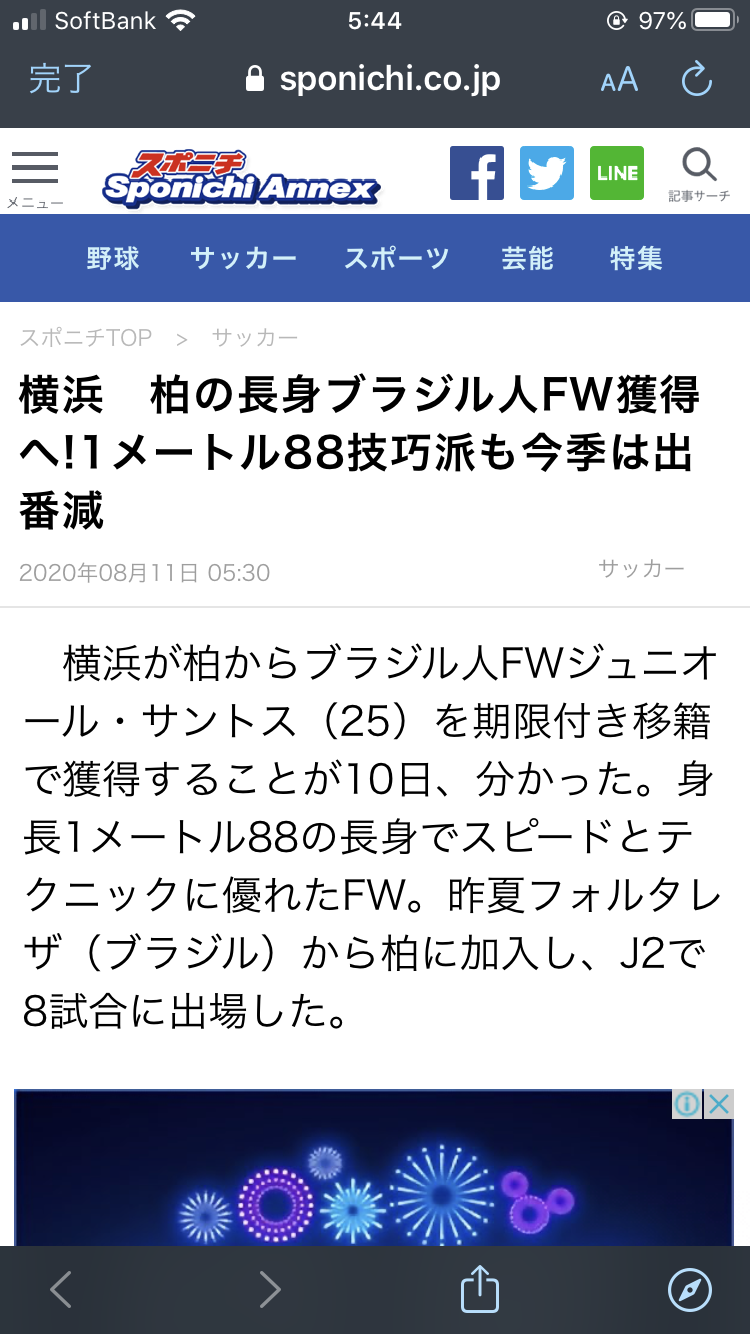Open the AA text size options

619,80
